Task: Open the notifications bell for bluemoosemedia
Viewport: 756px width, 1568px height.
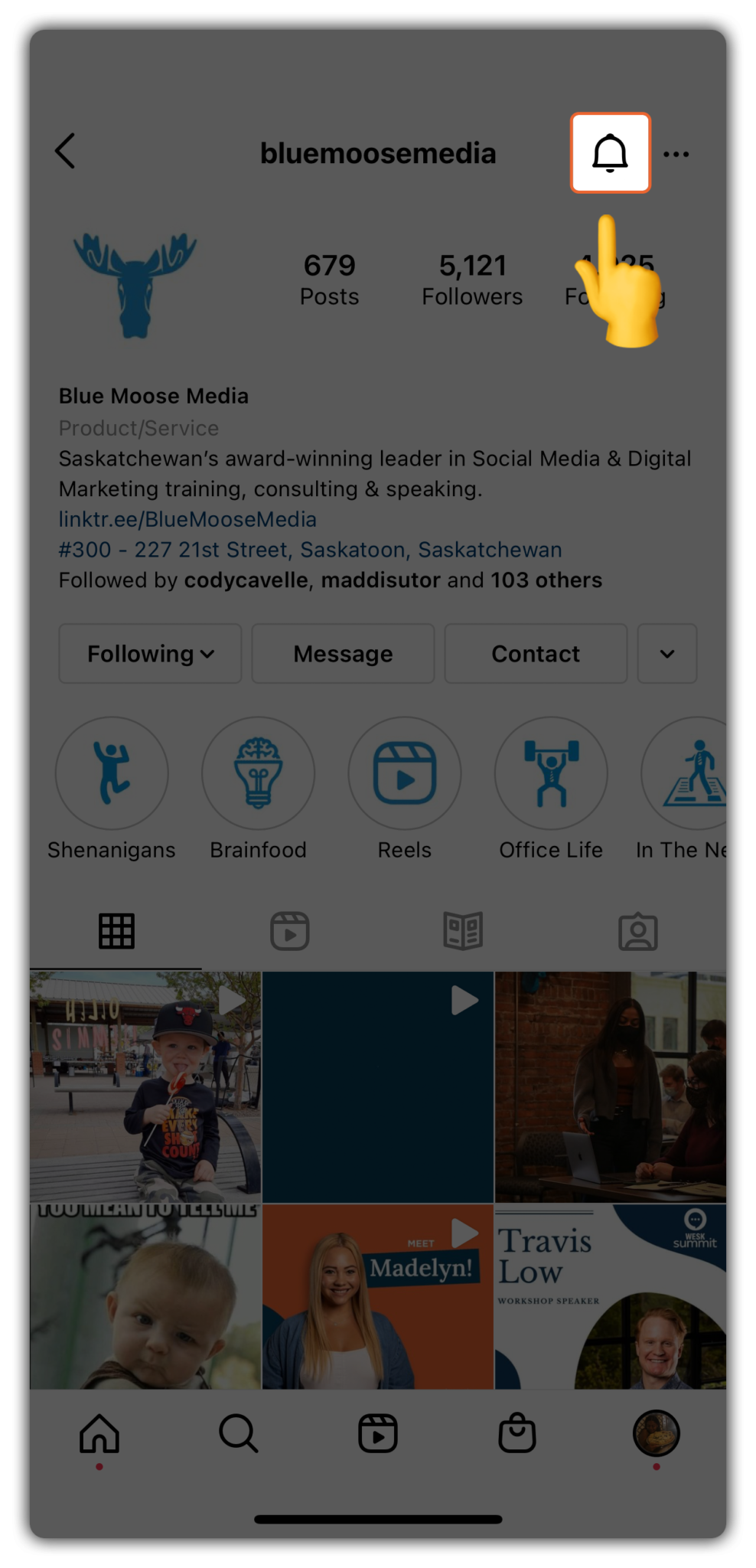Action: [610, 153]
